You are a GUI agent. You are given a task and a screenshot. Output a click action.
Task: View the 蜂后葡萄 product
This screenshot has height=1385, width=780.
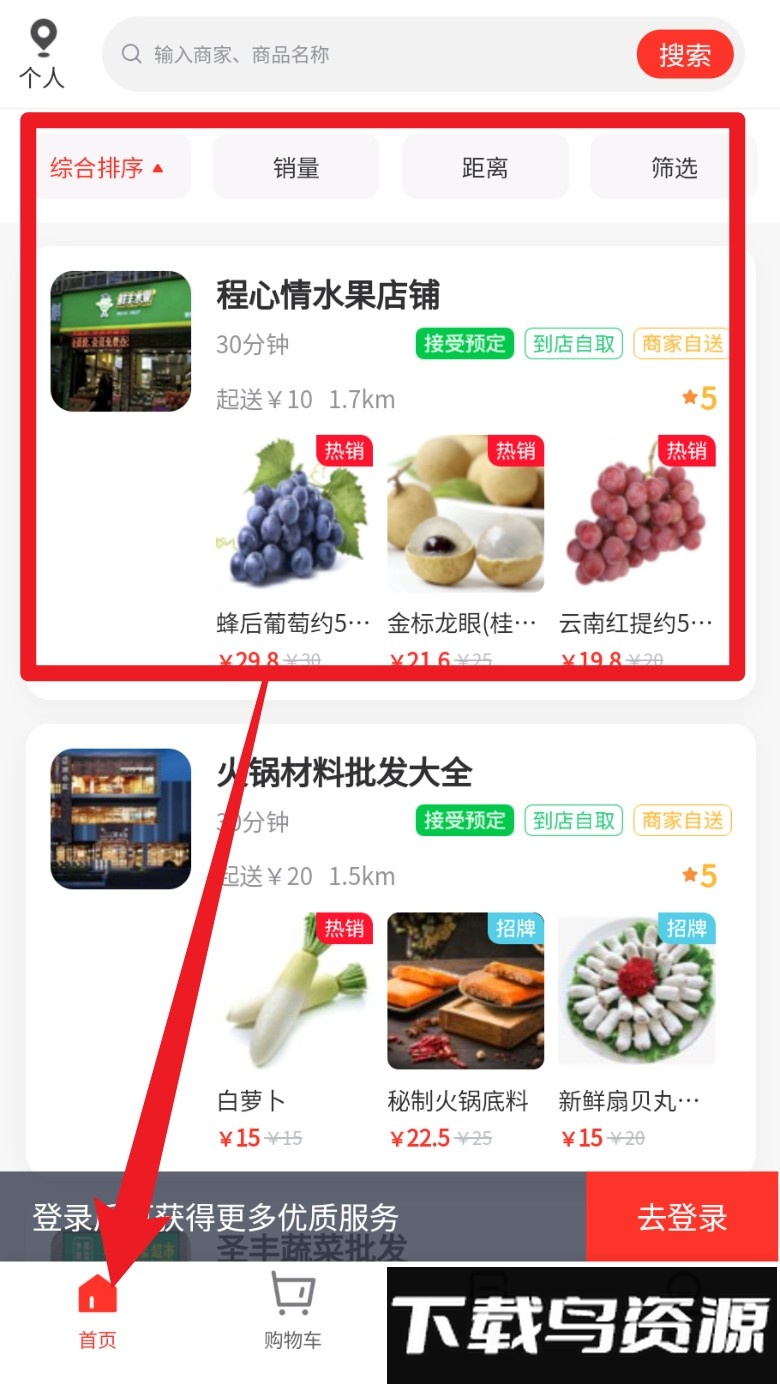pos(294,513)
